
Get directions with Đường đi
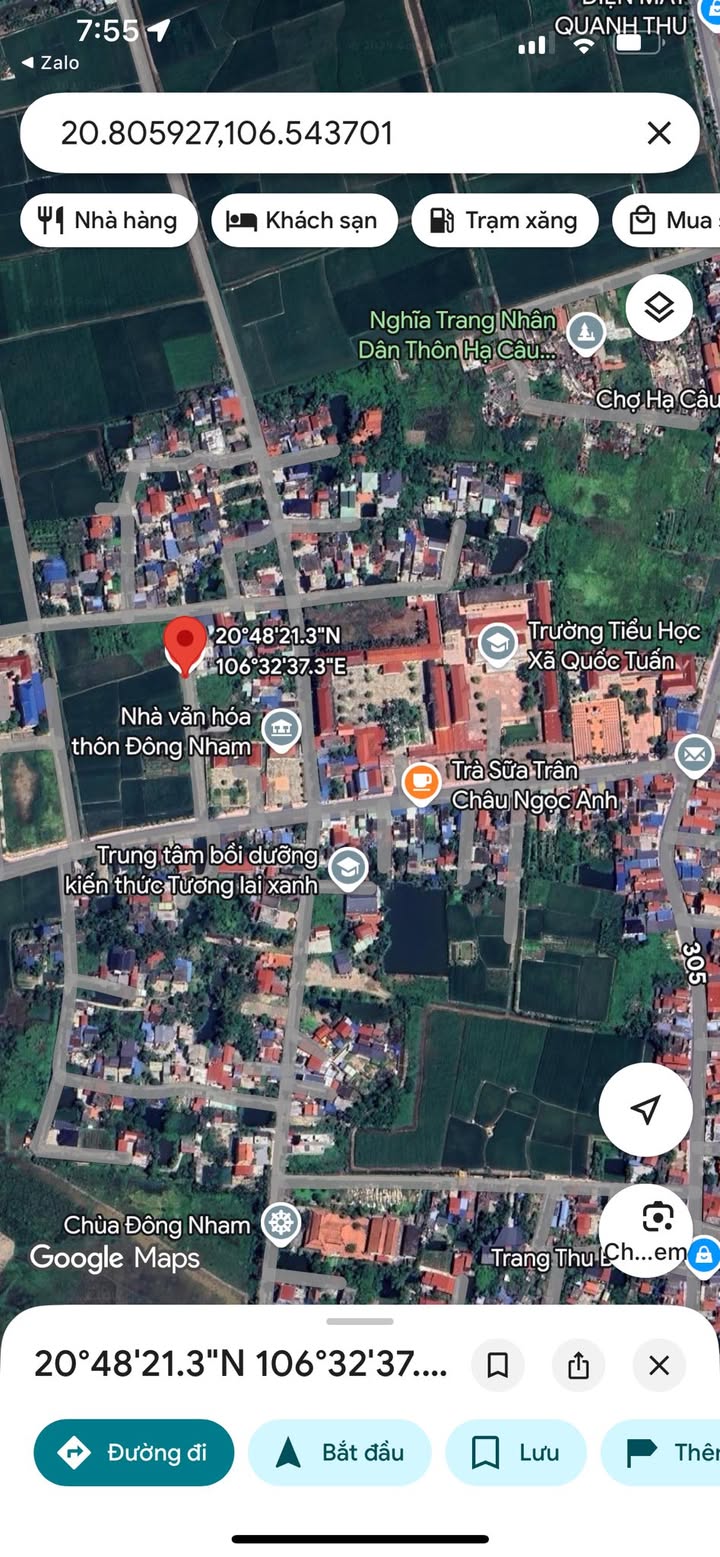(x=134, y=1452)
